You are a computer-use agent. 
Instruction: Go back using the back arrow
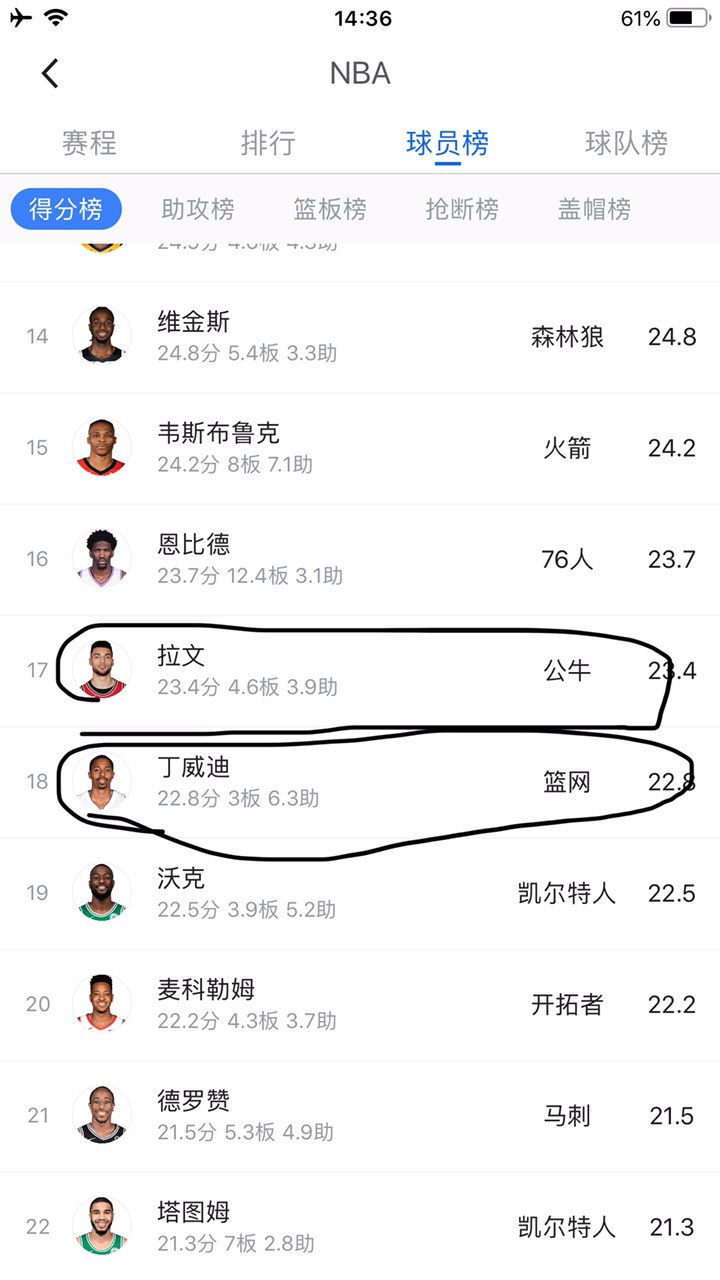click(50, 73)
